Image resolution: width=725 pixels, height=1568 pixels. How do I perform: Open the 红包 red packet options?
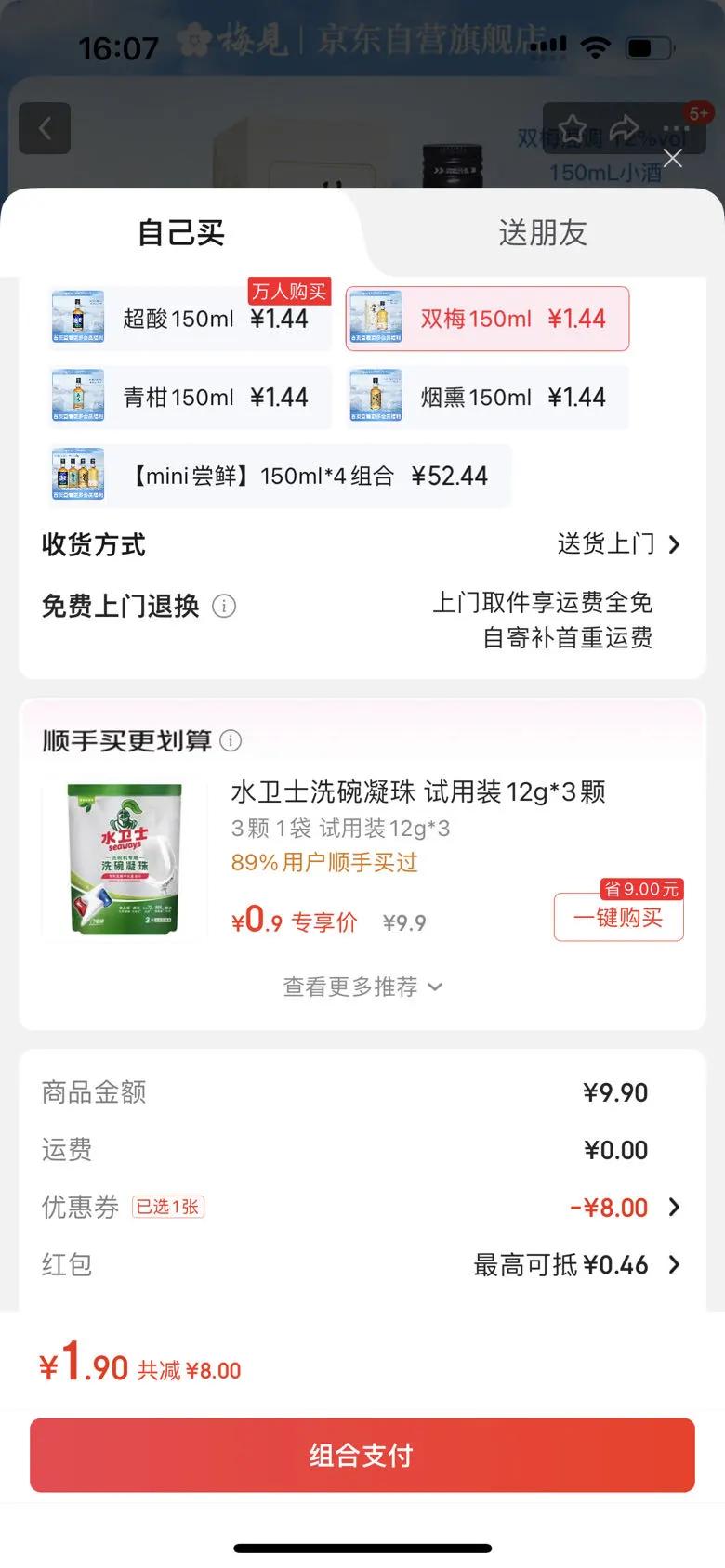pos(576,1265)
